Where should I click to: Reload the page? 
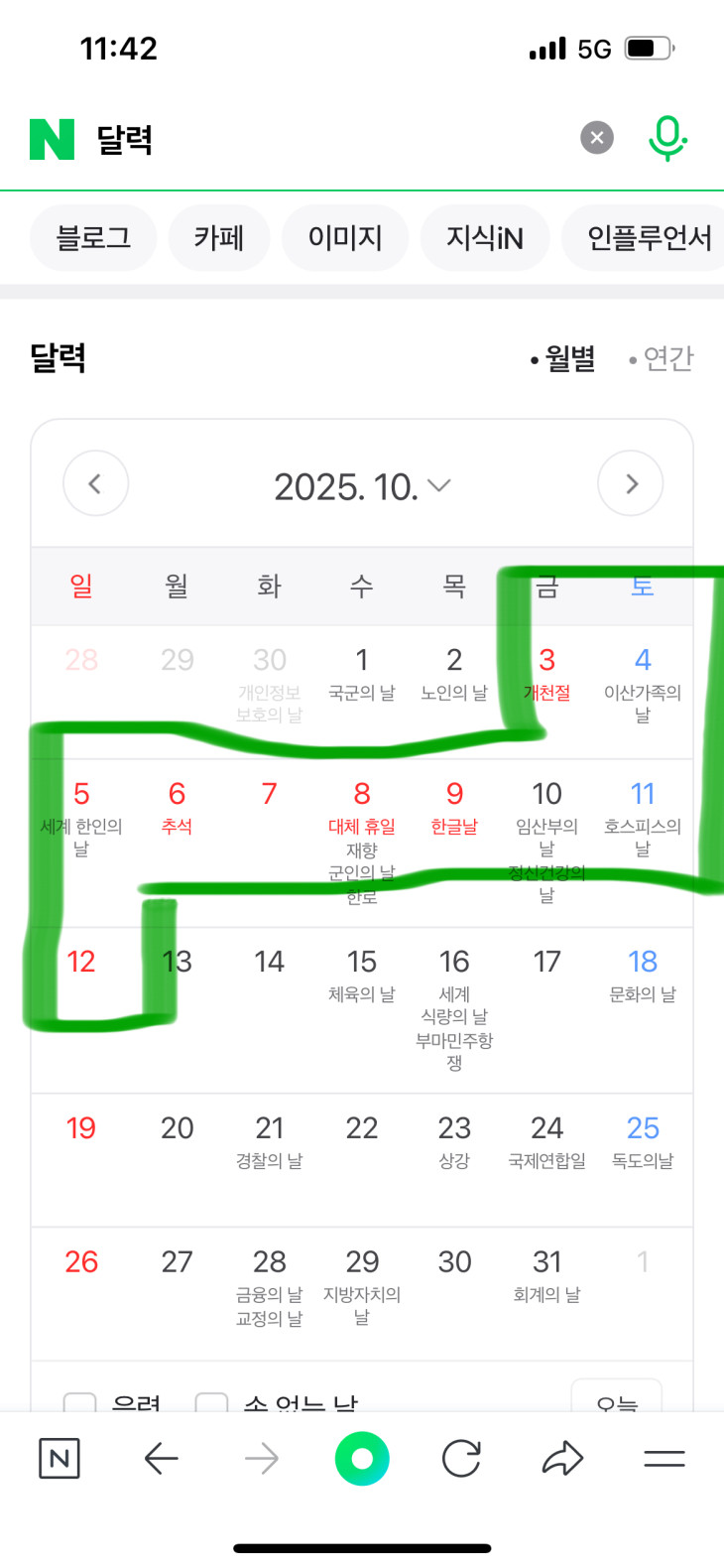pyautogui.click(x=461, y=1458)
